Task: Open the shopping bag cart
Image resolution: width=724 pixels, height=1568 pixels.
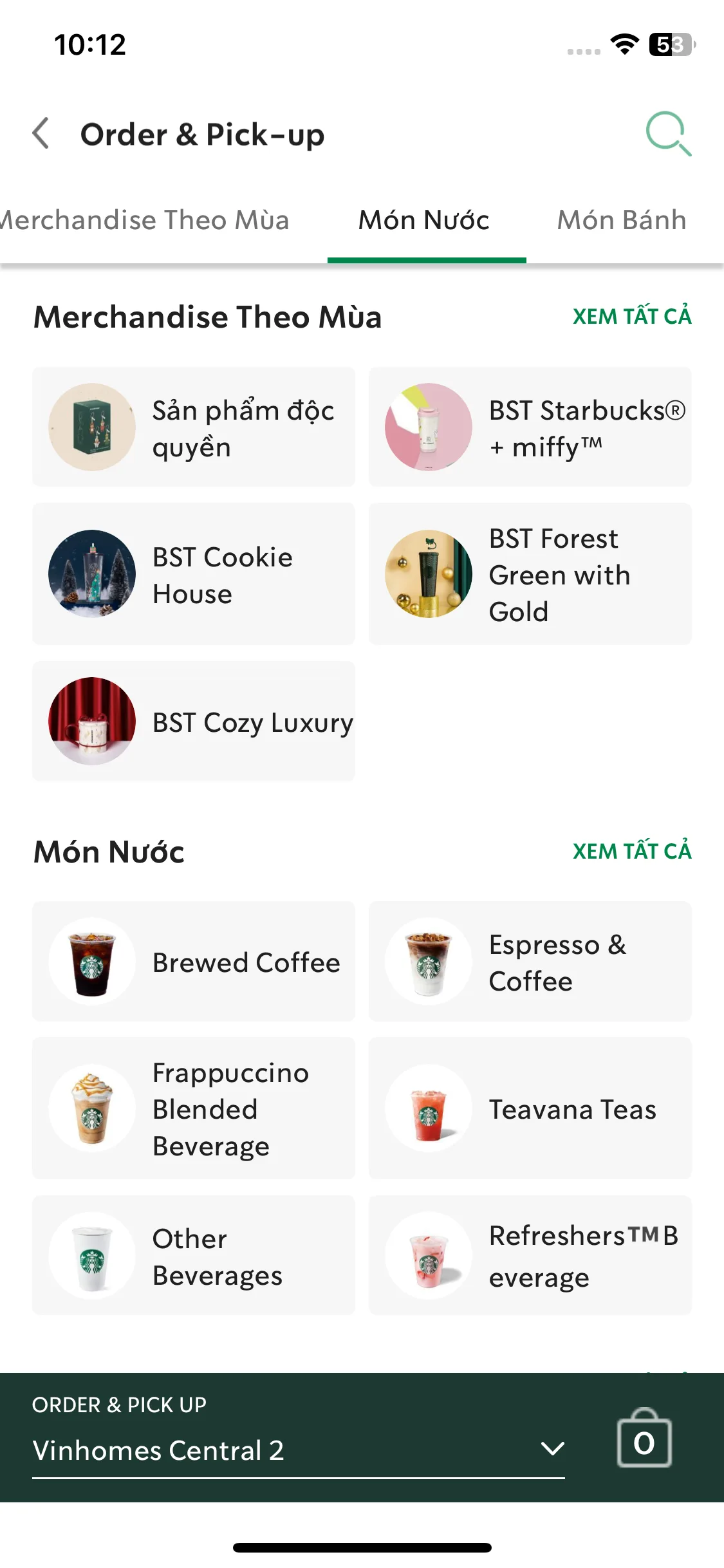Action: click(x=644, y=1439)
